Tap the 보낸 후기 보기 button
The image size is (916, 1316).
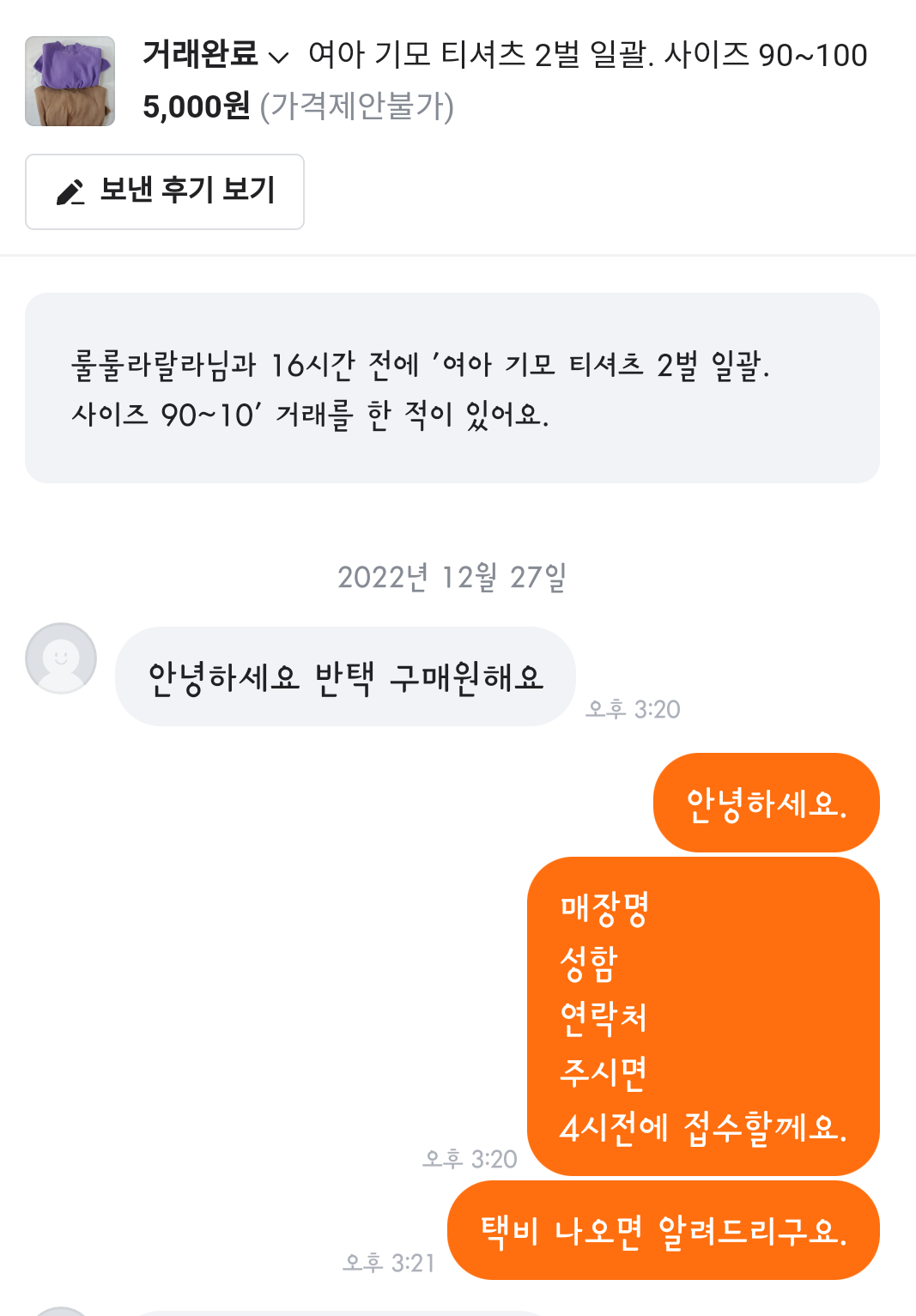pyautogui.click(x=165, y=191)
